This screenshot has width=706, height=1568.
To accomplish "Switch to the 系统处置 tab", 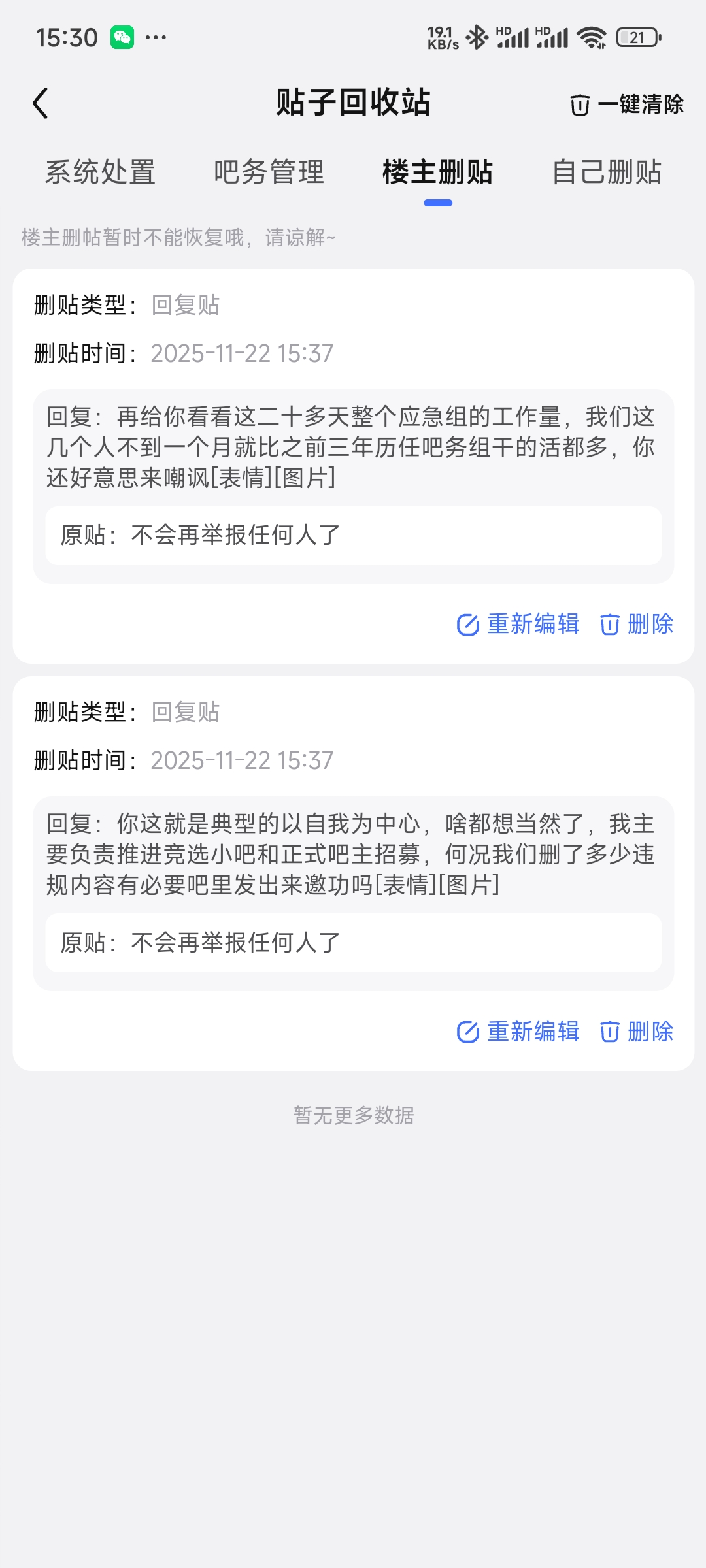I will 100,172.
